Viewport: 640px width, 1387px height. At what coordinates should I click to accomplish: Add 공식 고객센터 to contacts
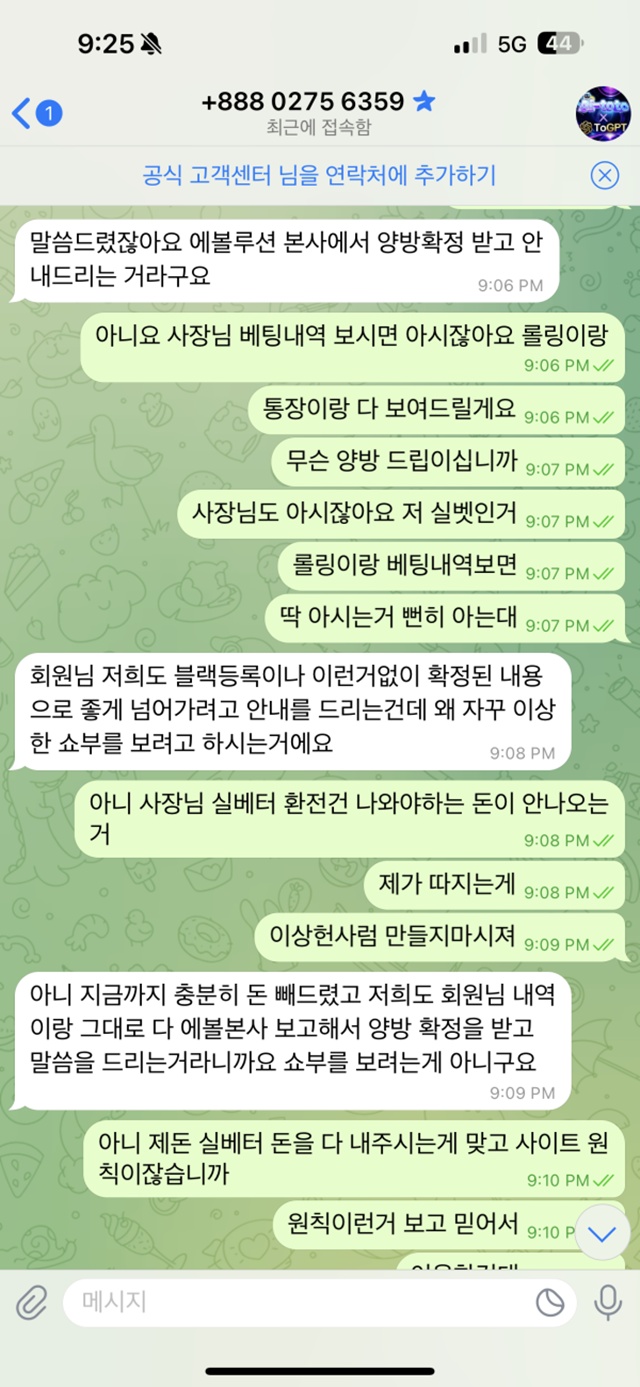318,176
